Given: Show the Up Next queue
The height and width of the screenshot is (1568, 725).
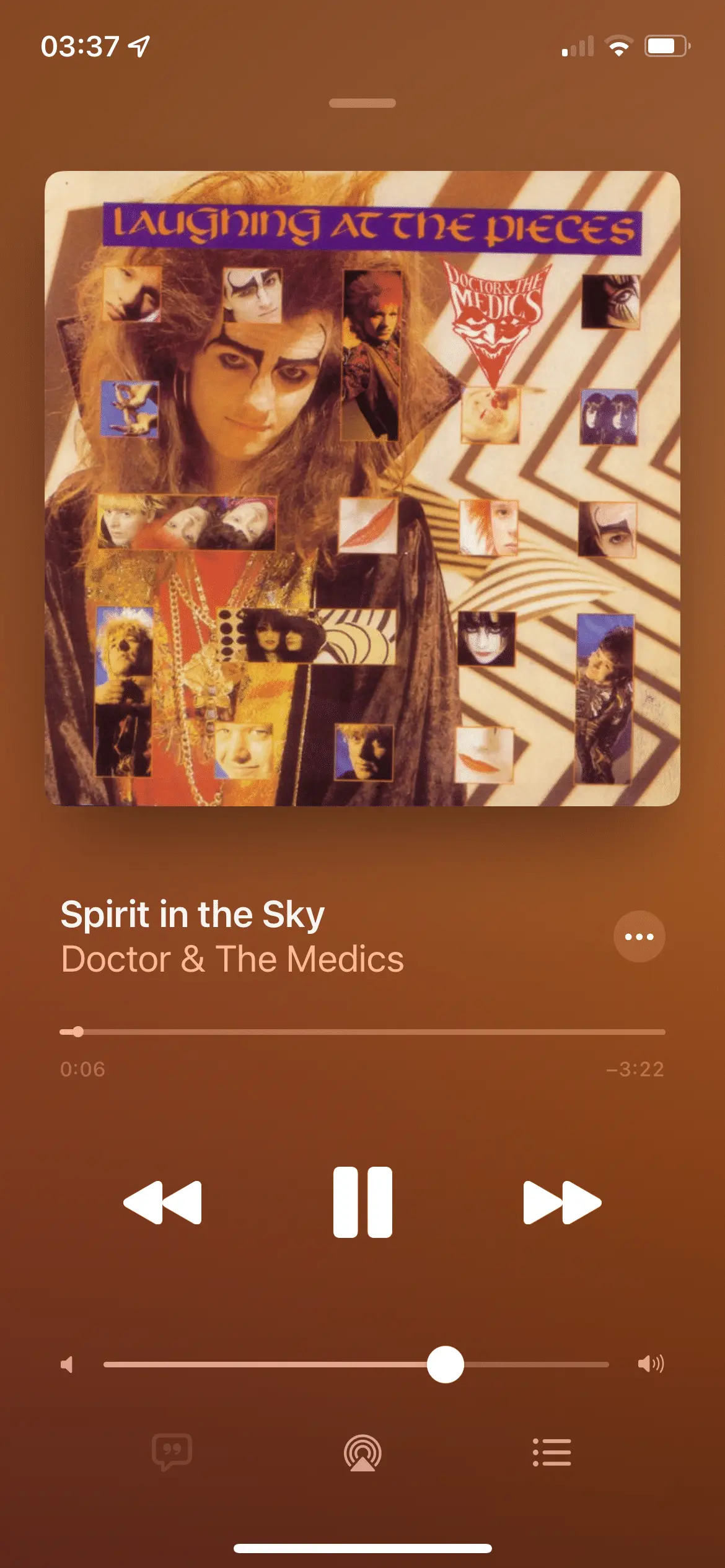Looking at the screenshot, I should point(551,1452).
